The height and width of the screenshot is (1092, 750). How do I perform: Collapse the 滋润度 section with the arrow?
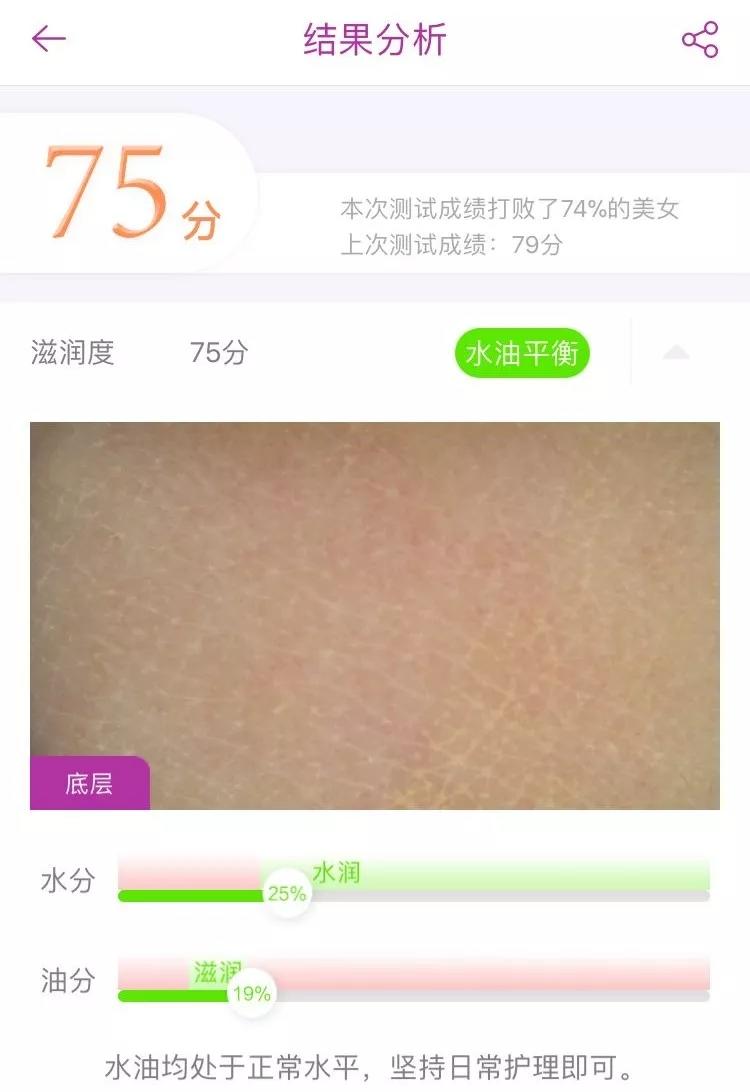676,353
